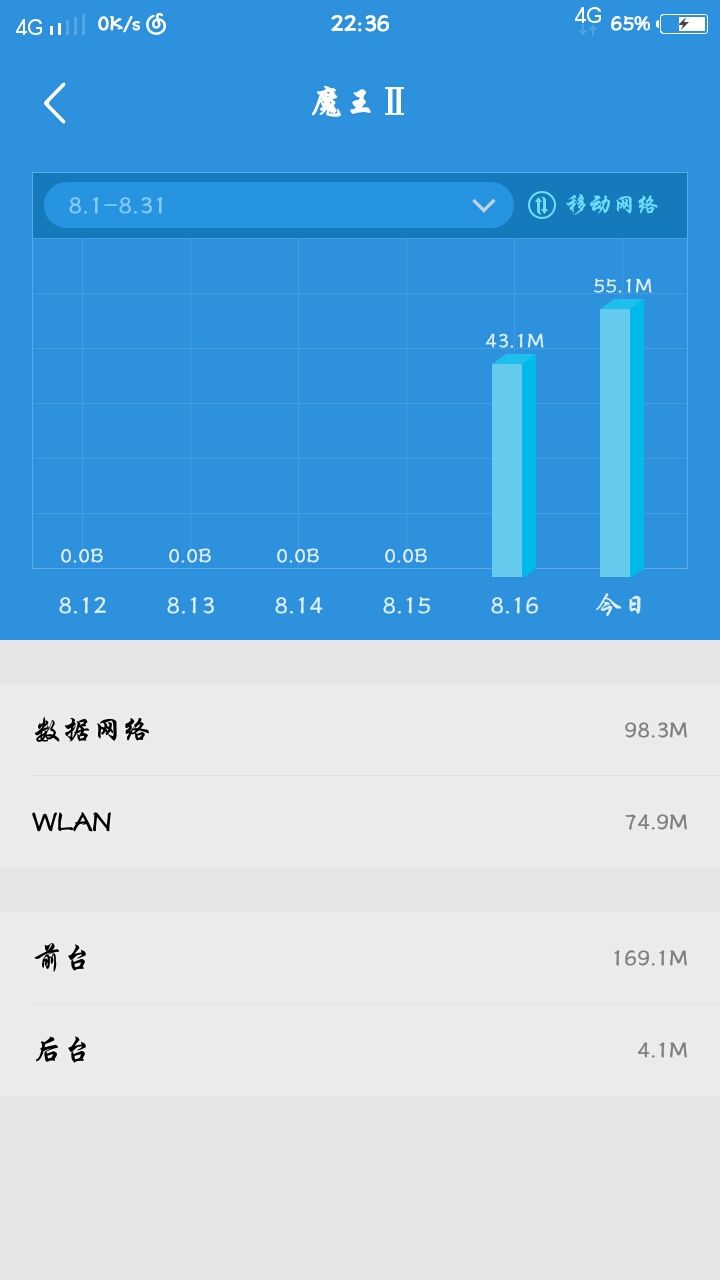Viewport: 720px width, 1280px height.
Task: Toggle the 移动网络 network type switch
Action: [x=593, y=205]
